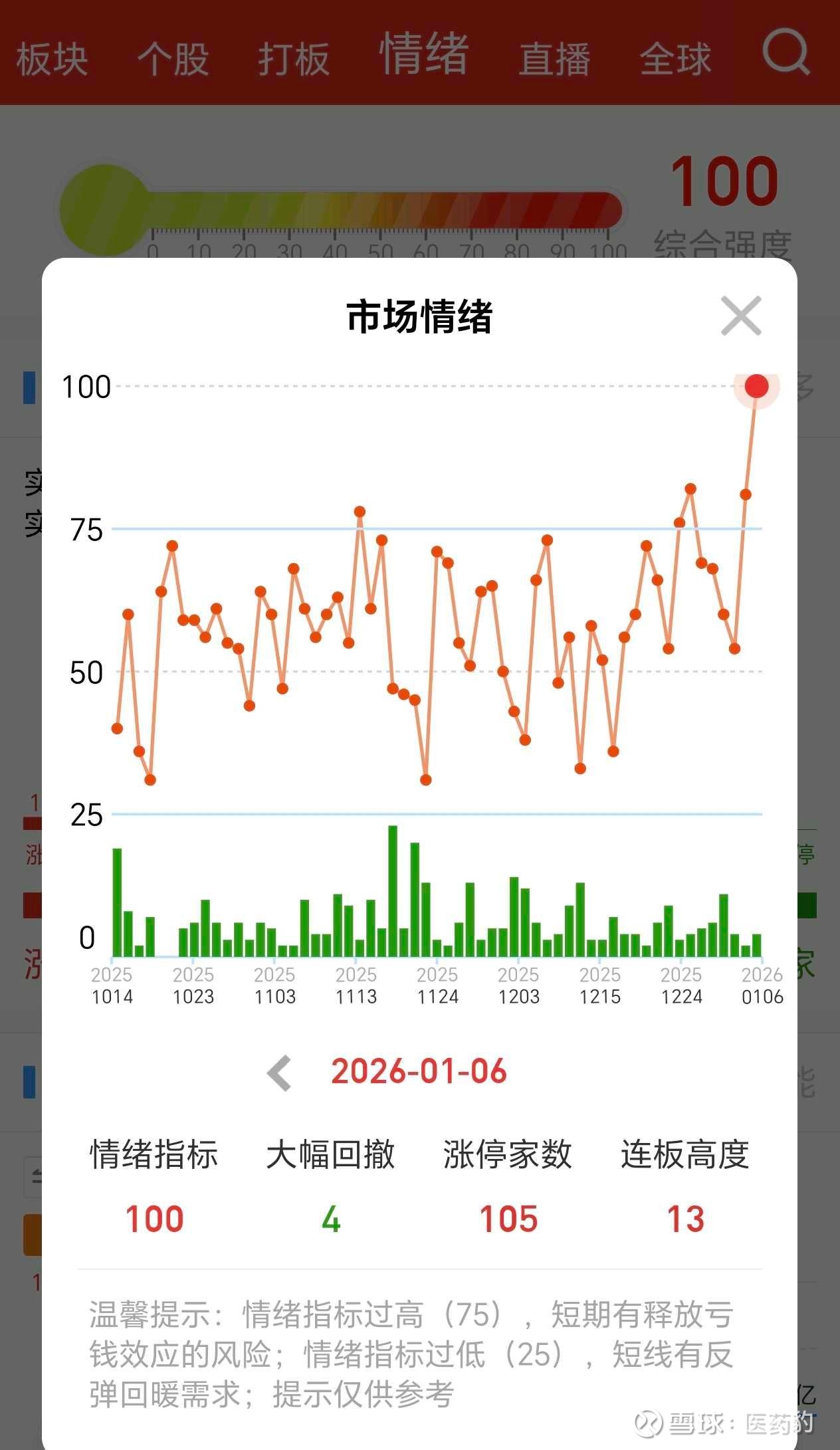Switch to the 打板 tab

pos(294,59)
